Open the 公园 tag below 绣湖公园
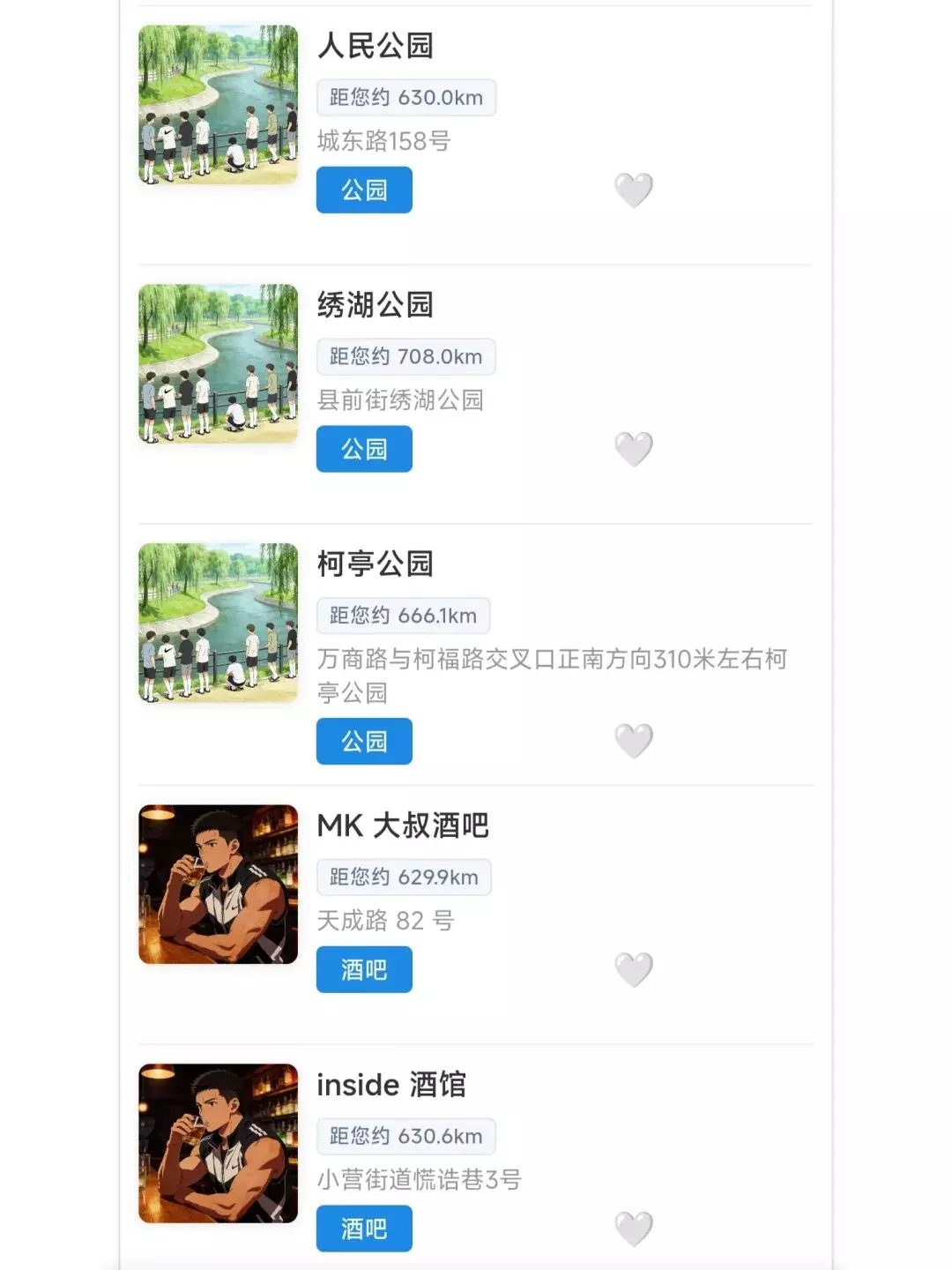952x1270 pixels. pos(364,449)
